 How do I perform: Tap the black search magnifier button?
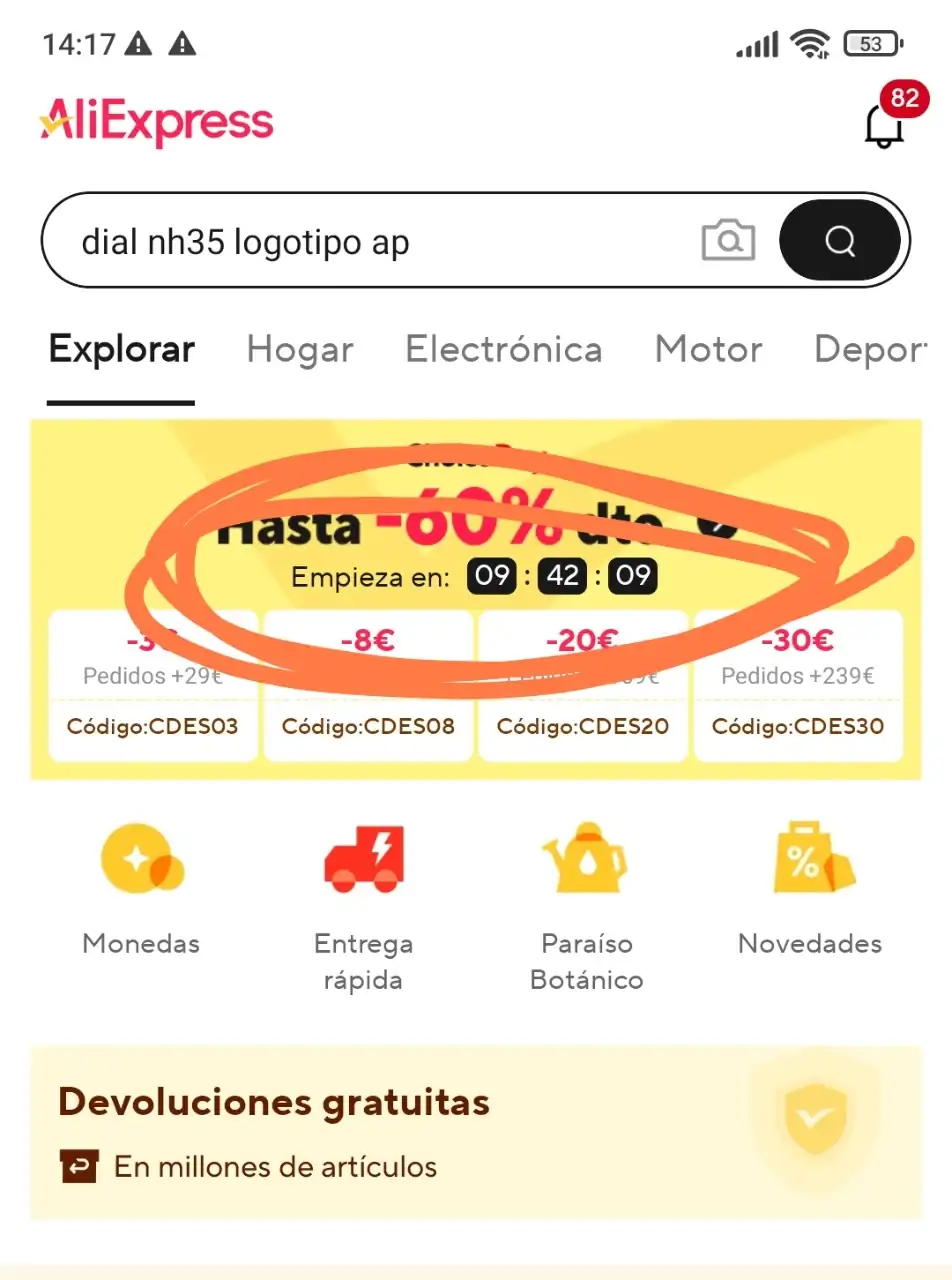[840, 241]
